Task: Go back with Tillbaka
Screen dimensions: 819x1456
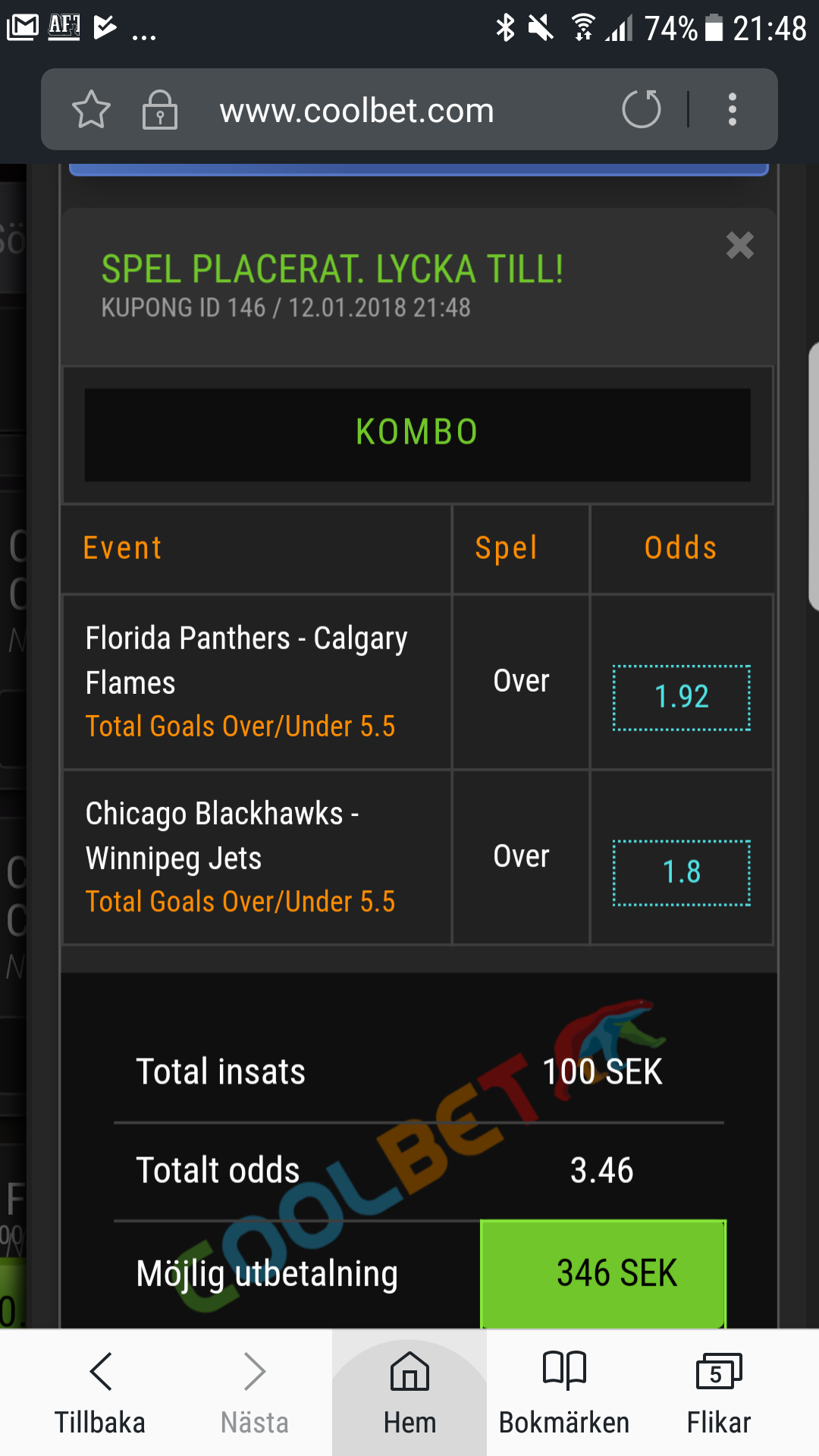Action: pos(100,1394)
